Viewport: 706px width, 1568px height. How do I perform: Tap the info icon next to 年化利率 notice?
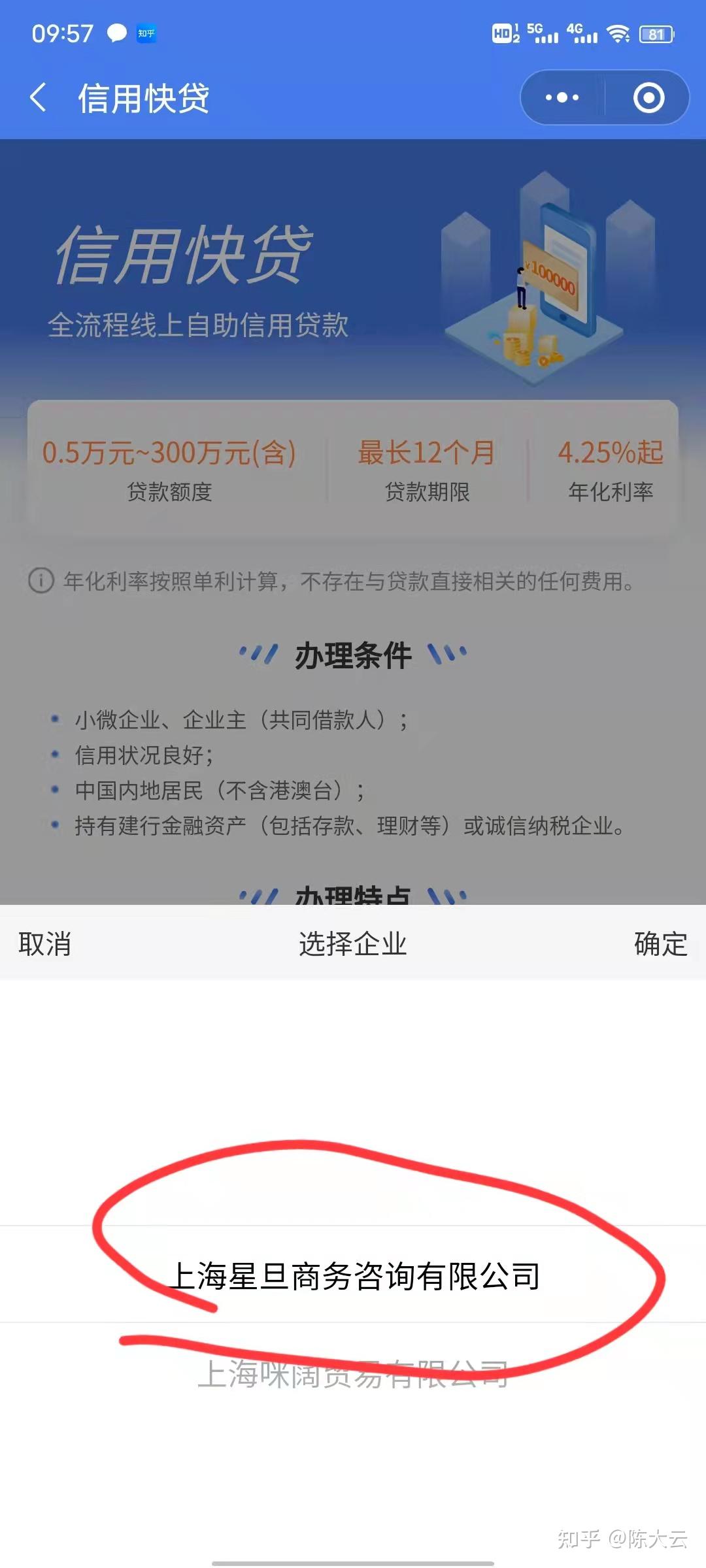(x=41, y=581)
